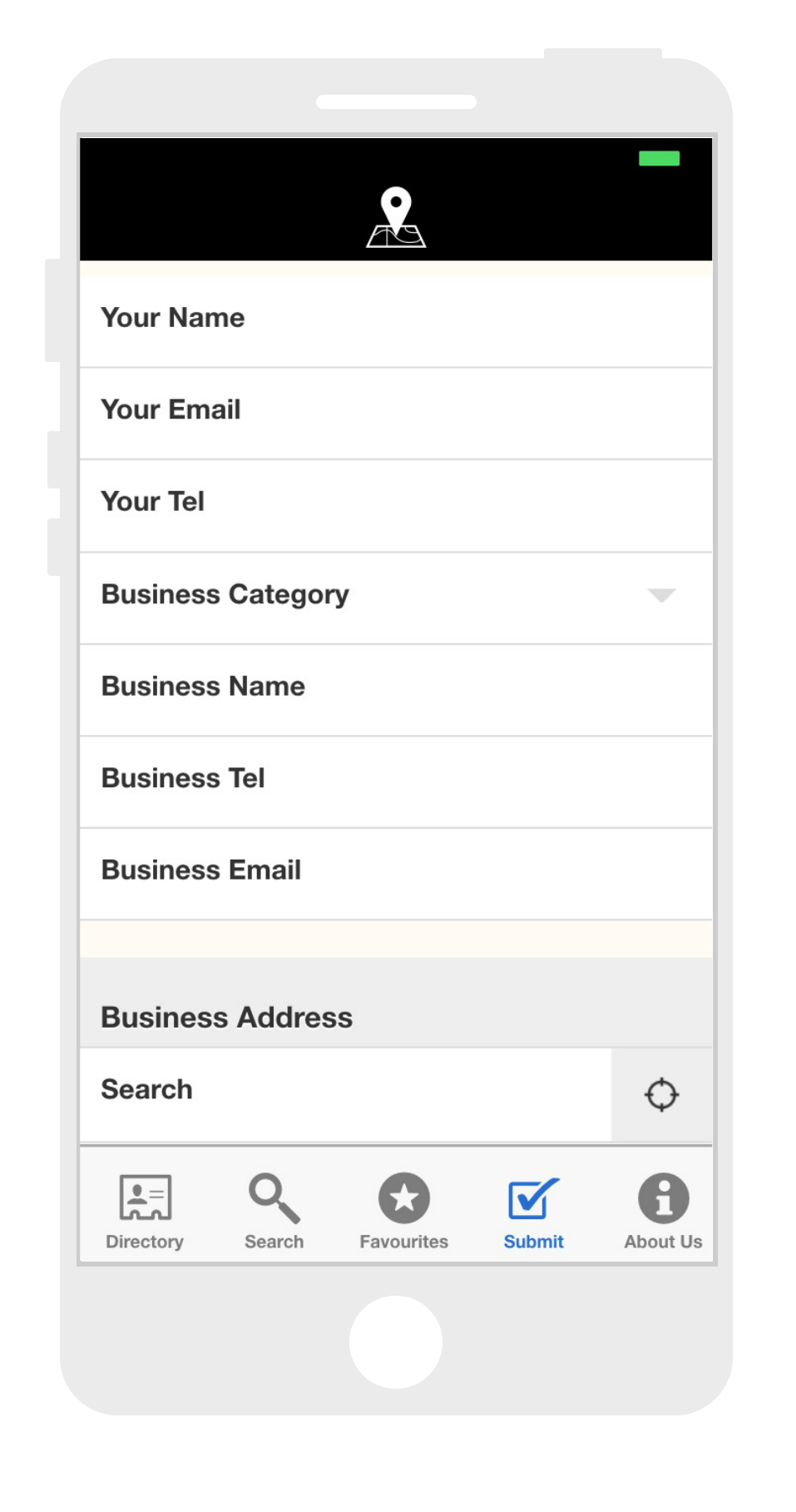The width and height of the screenshot is (796, 1512).
Task: Select the Your Tel field
Action: click(x=396, y=503)
